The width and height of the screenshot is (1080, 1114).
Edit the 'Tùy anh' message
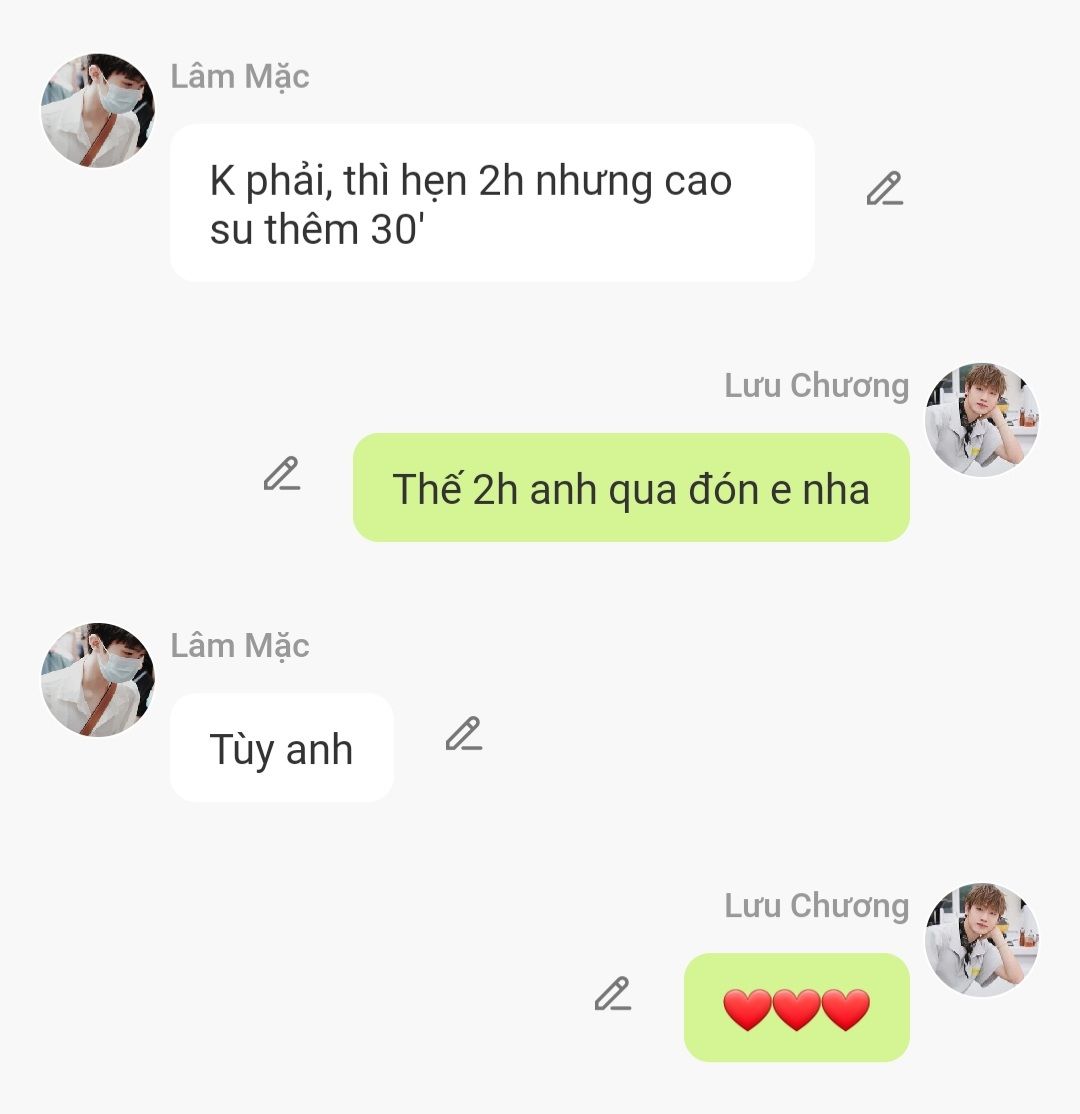[463, 734]
